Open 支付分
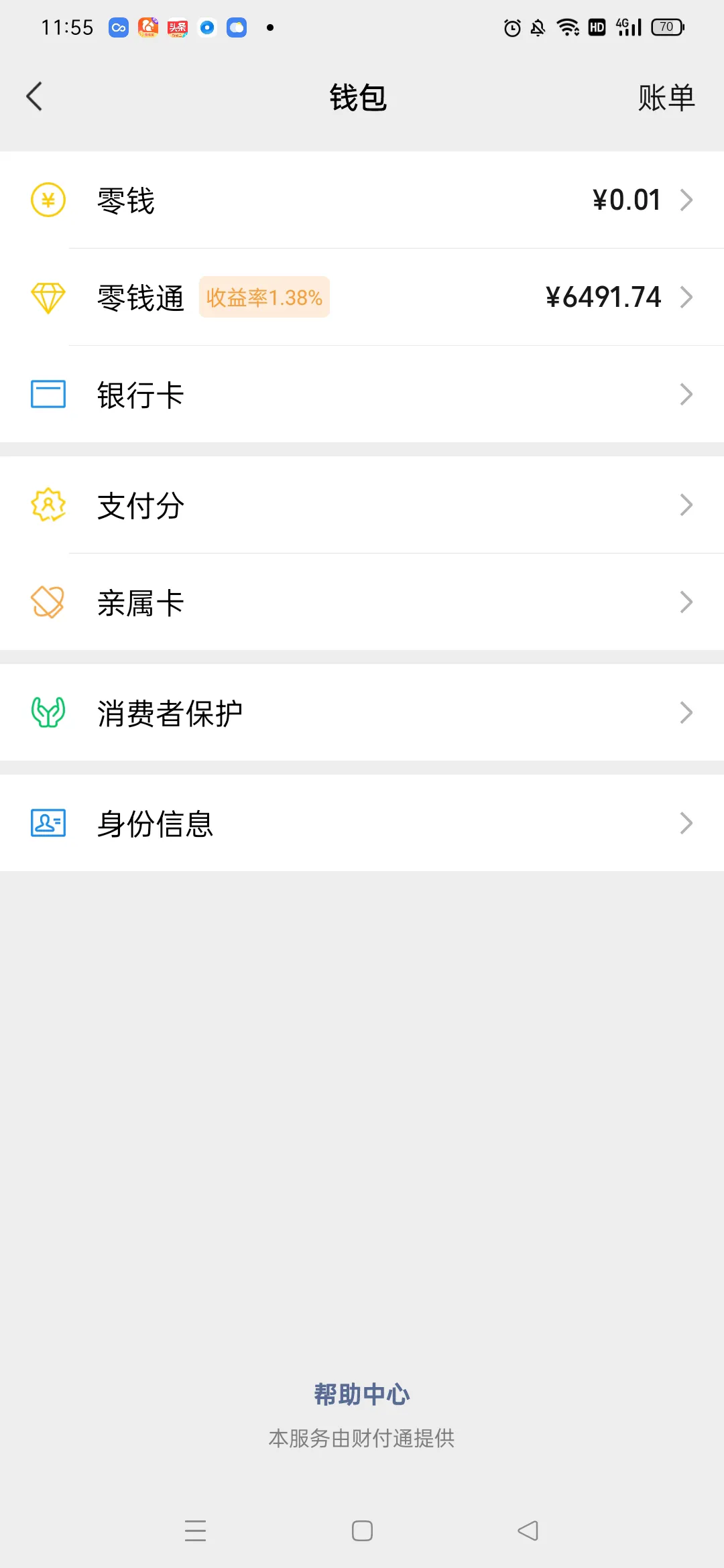Screen dimensions: 724x1568 (362, 505)
